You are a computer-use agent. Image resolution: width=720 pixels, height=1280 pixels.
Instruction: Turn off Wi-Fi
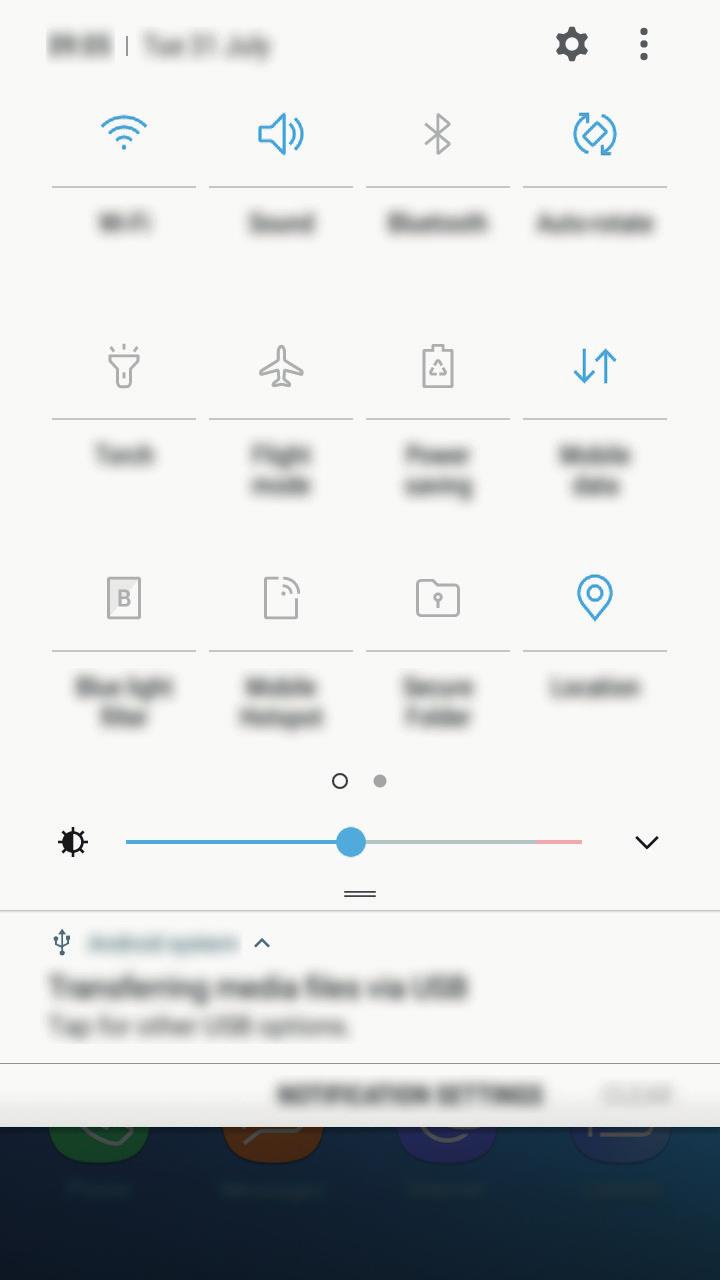[124, 133]
